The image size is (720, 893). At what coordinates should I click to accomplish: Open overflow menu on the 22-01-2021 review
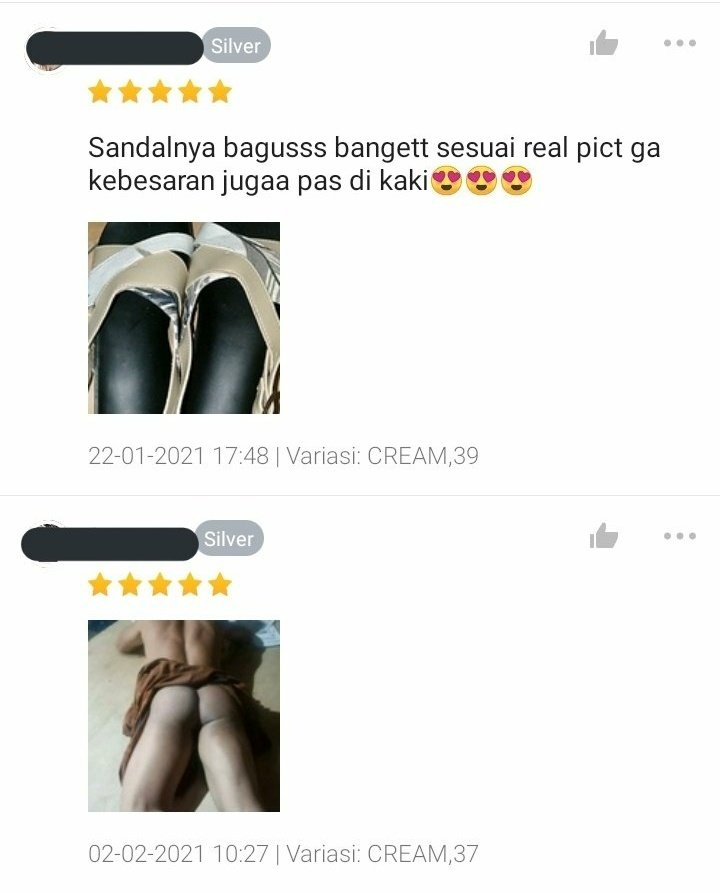pos(679,43)
